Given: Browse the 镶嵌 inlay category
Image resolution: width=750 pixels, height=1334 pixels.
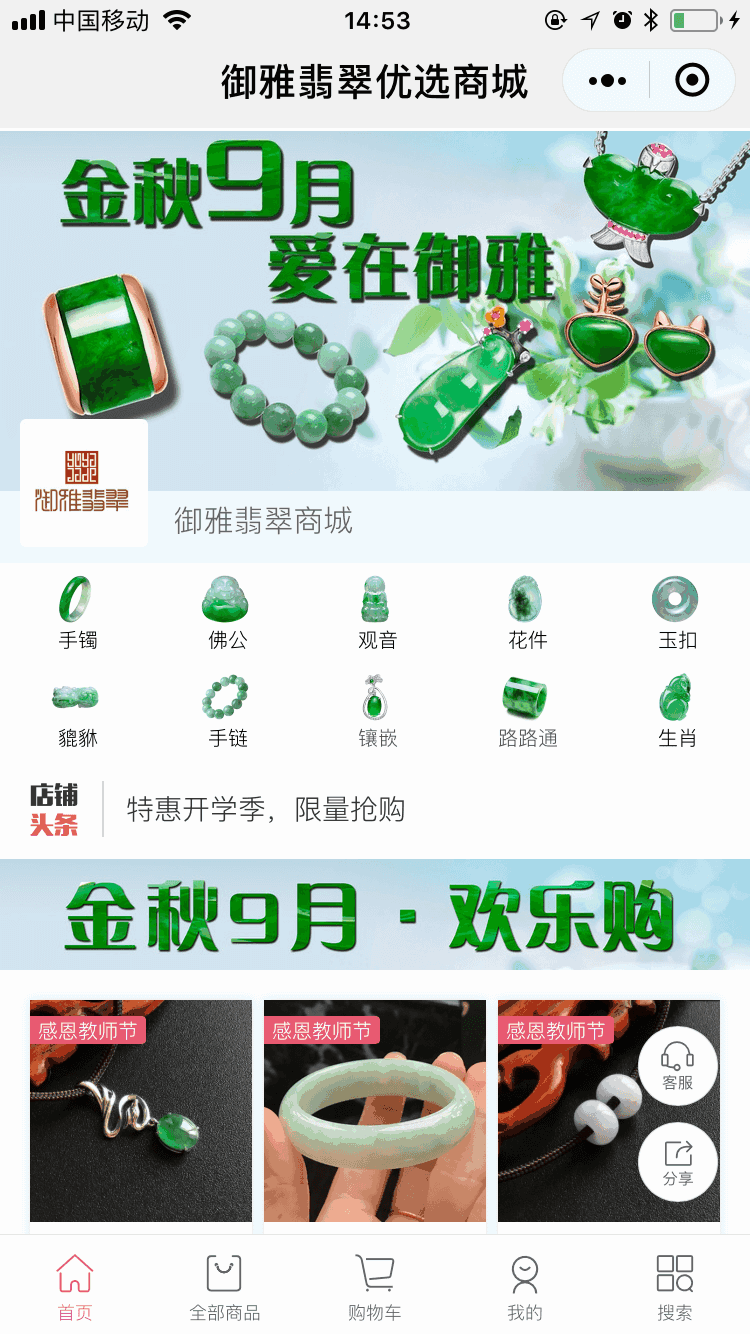Looking at the screenshot, I should pos(377,712).
